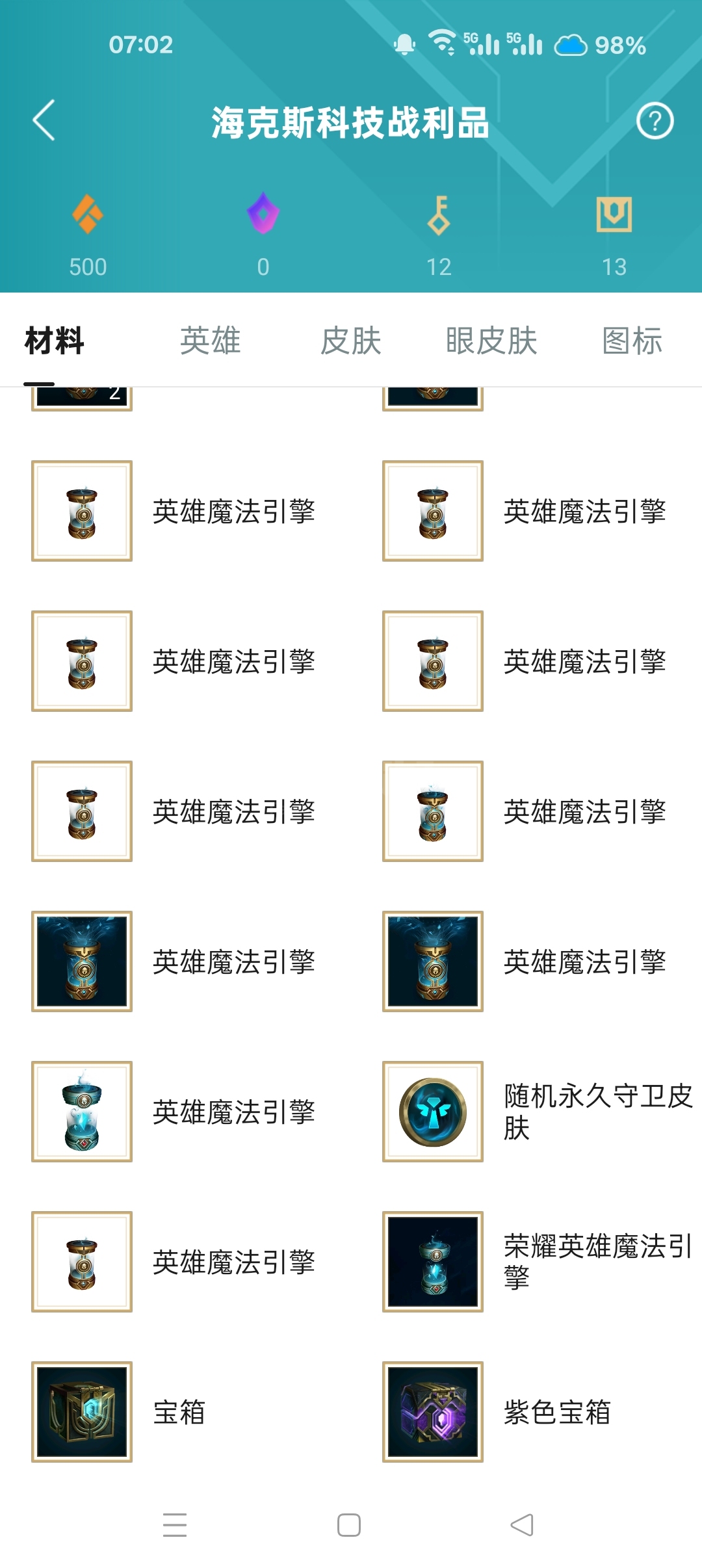Image resolution: width=702 pixels, height=1568 pixels.
Task: Go back using the top-left arrow
Action: coord(44,120)
